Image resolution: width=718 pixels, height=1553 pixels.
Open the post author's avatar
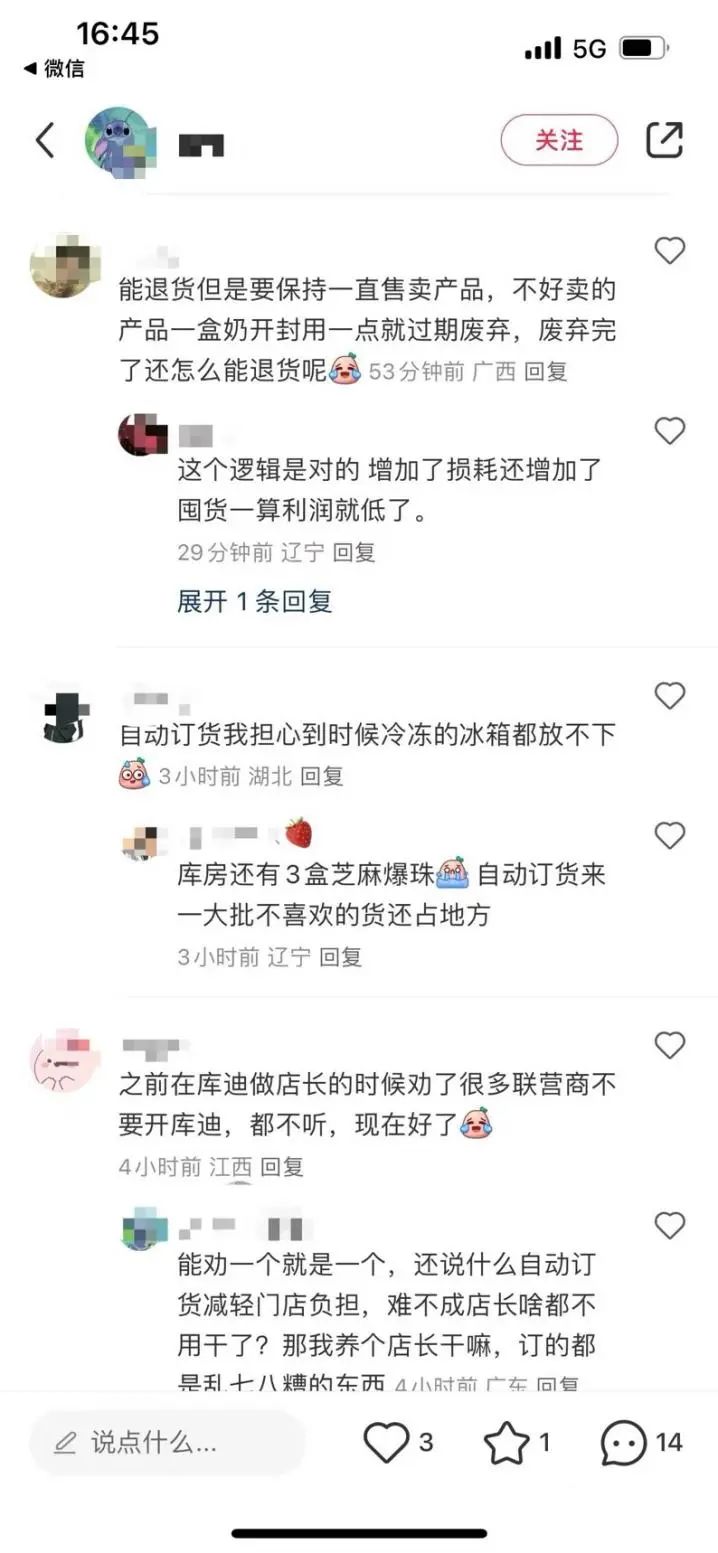[120, 142]
